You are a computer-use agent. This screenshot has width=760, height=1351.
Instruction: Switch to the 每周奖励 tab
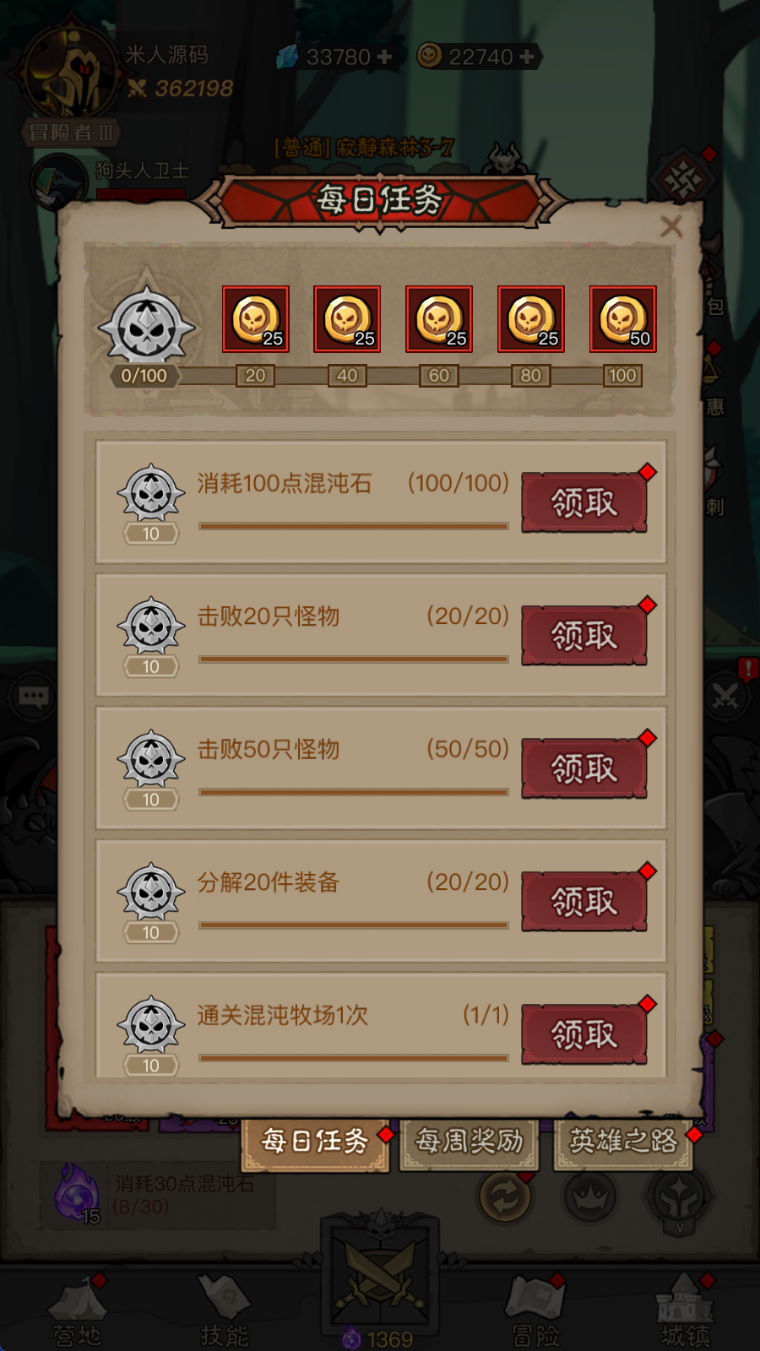(469, 1141)
